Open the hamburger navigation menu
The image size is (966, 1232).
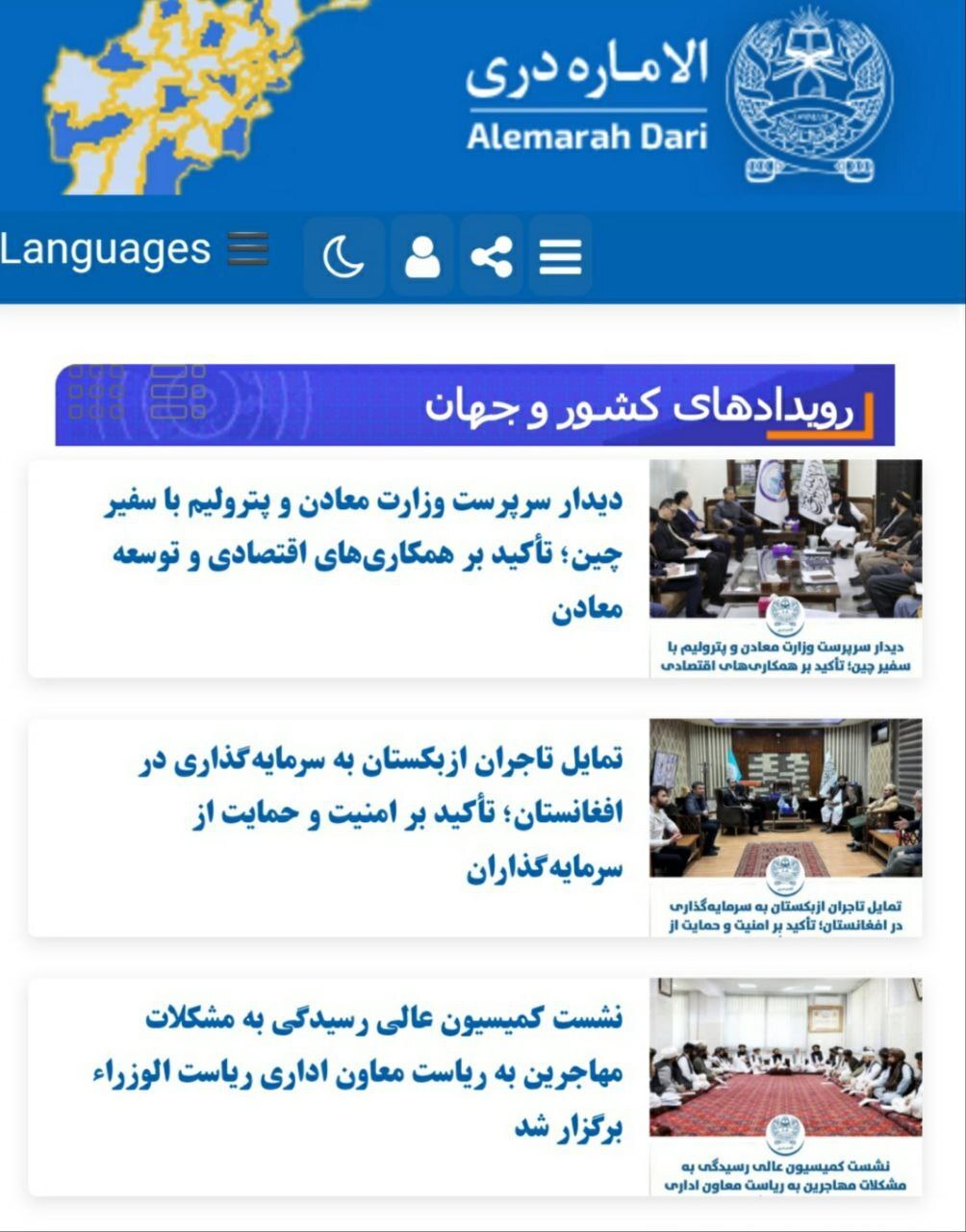560,257
